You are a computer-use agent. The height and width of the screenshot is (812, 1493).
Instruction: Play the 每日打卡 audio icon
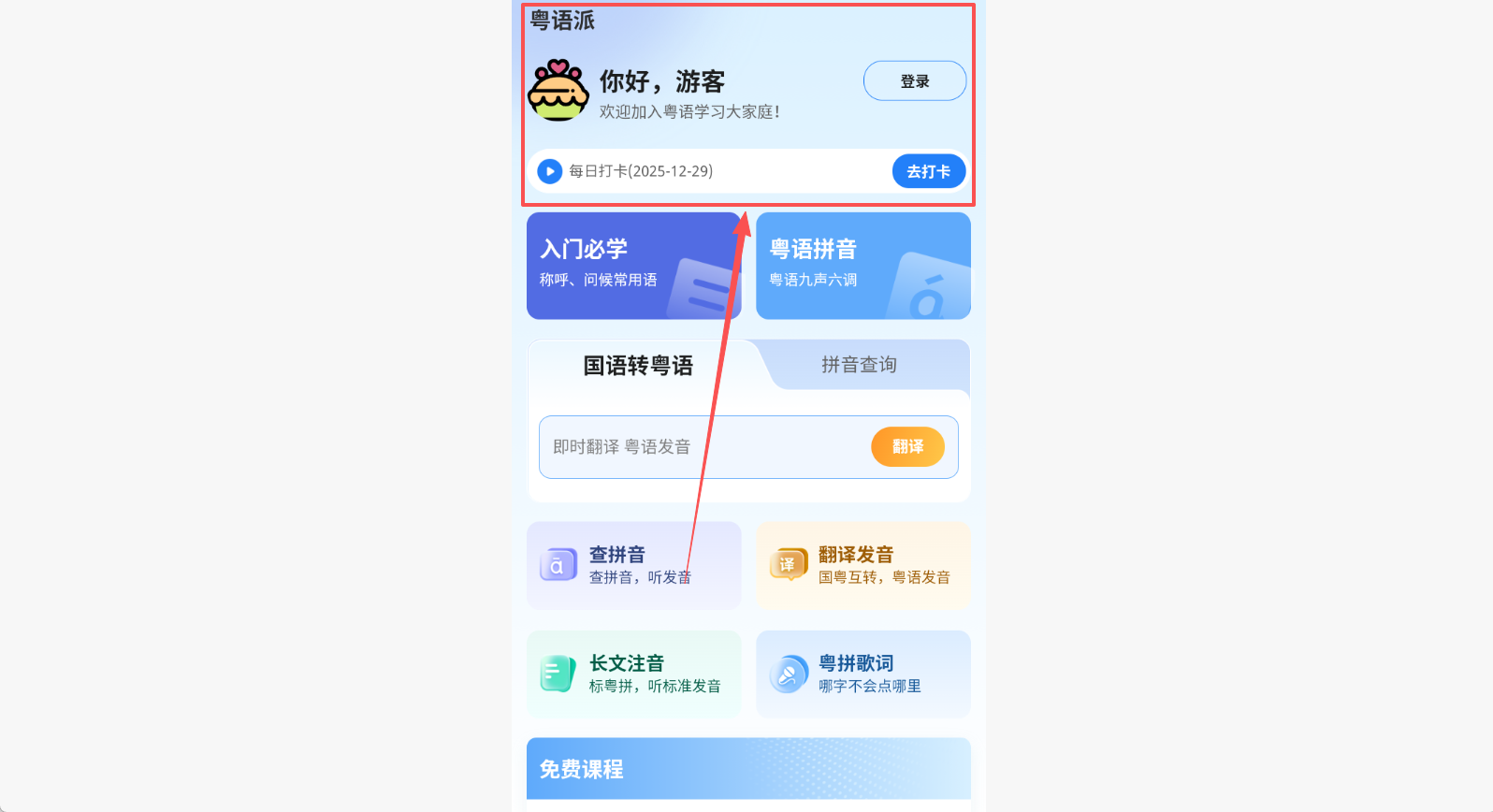(550, 171)
